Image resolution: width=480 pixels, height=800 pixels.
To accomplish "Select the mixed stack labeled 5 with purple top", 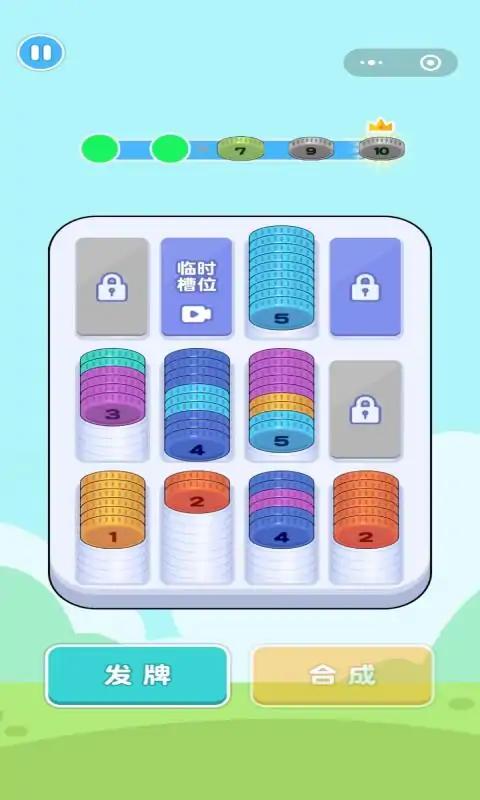I will pos(281,400).
